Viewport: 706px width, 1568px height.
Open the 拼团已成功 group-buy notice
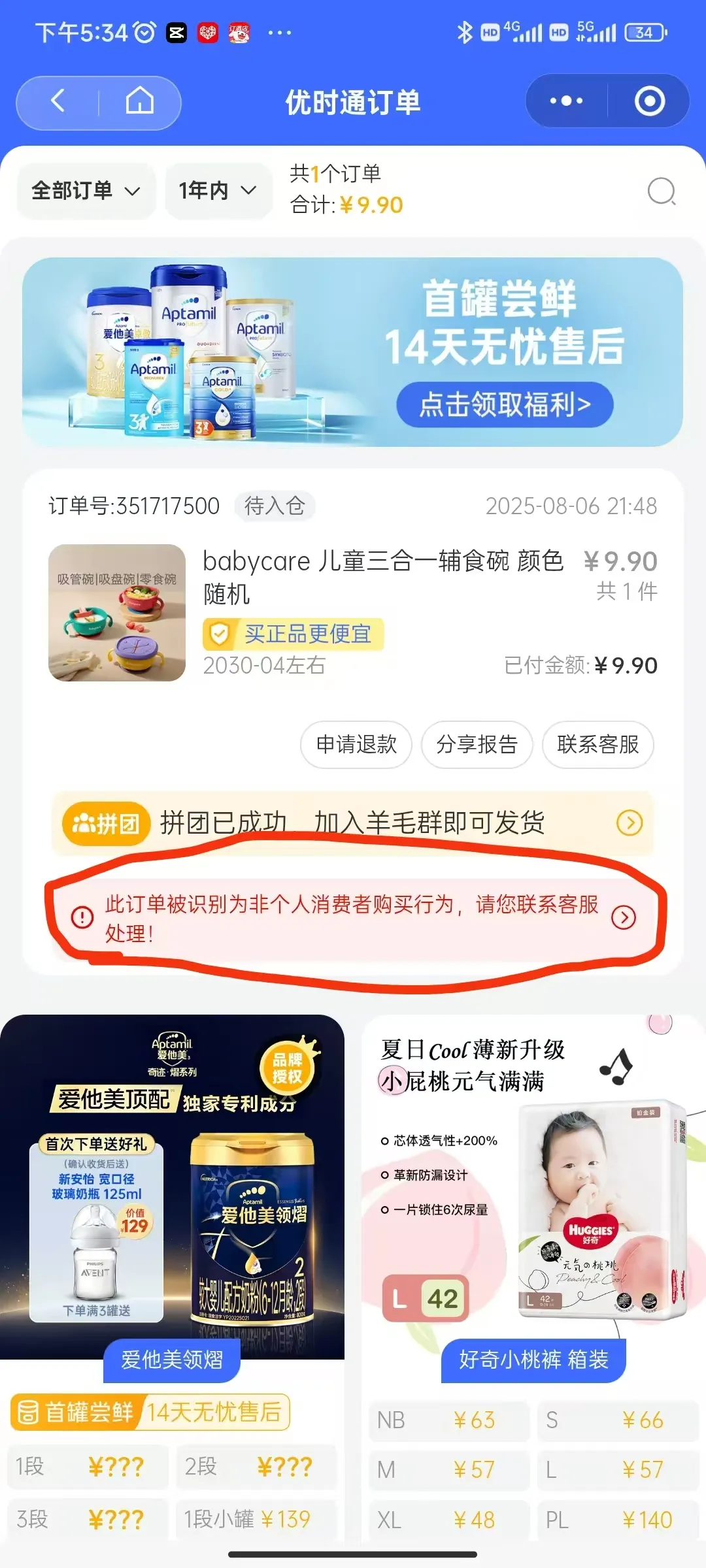[353, 823]
